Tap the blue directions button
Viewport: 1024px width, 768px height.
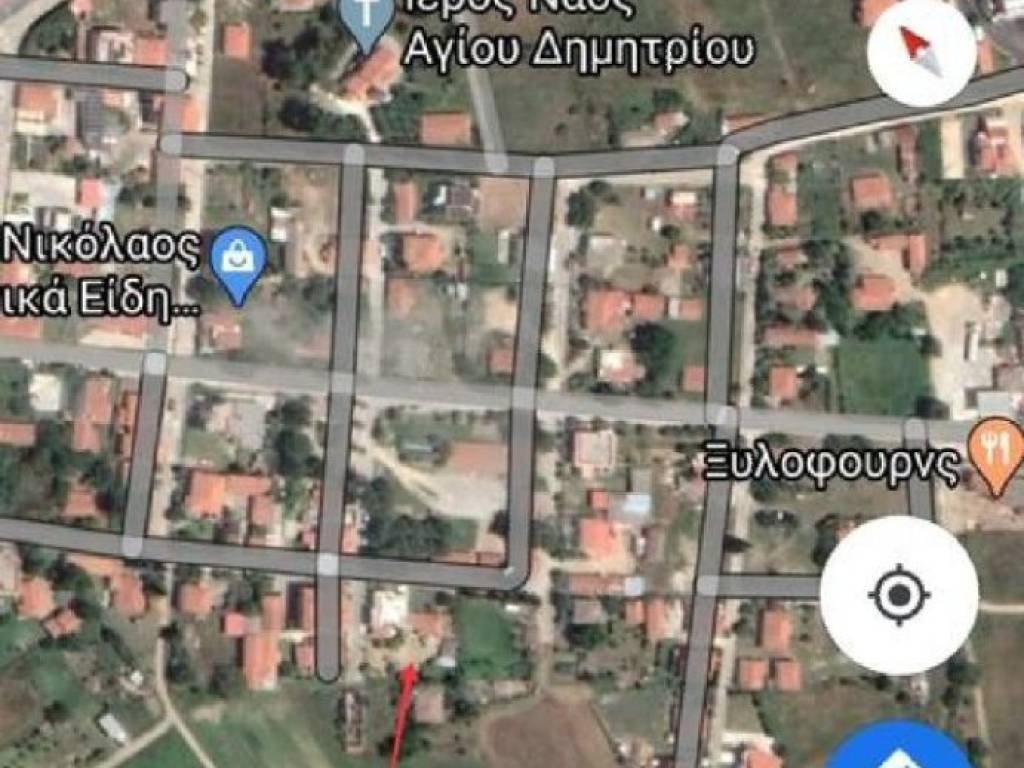pyautogui.click(x=900, y=750)
